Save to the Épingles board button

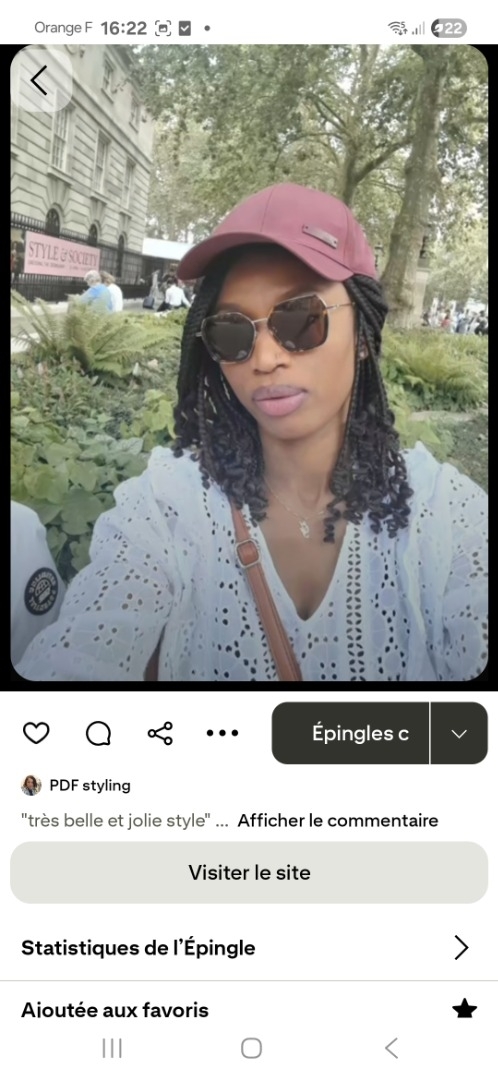(x=351, y=733)
